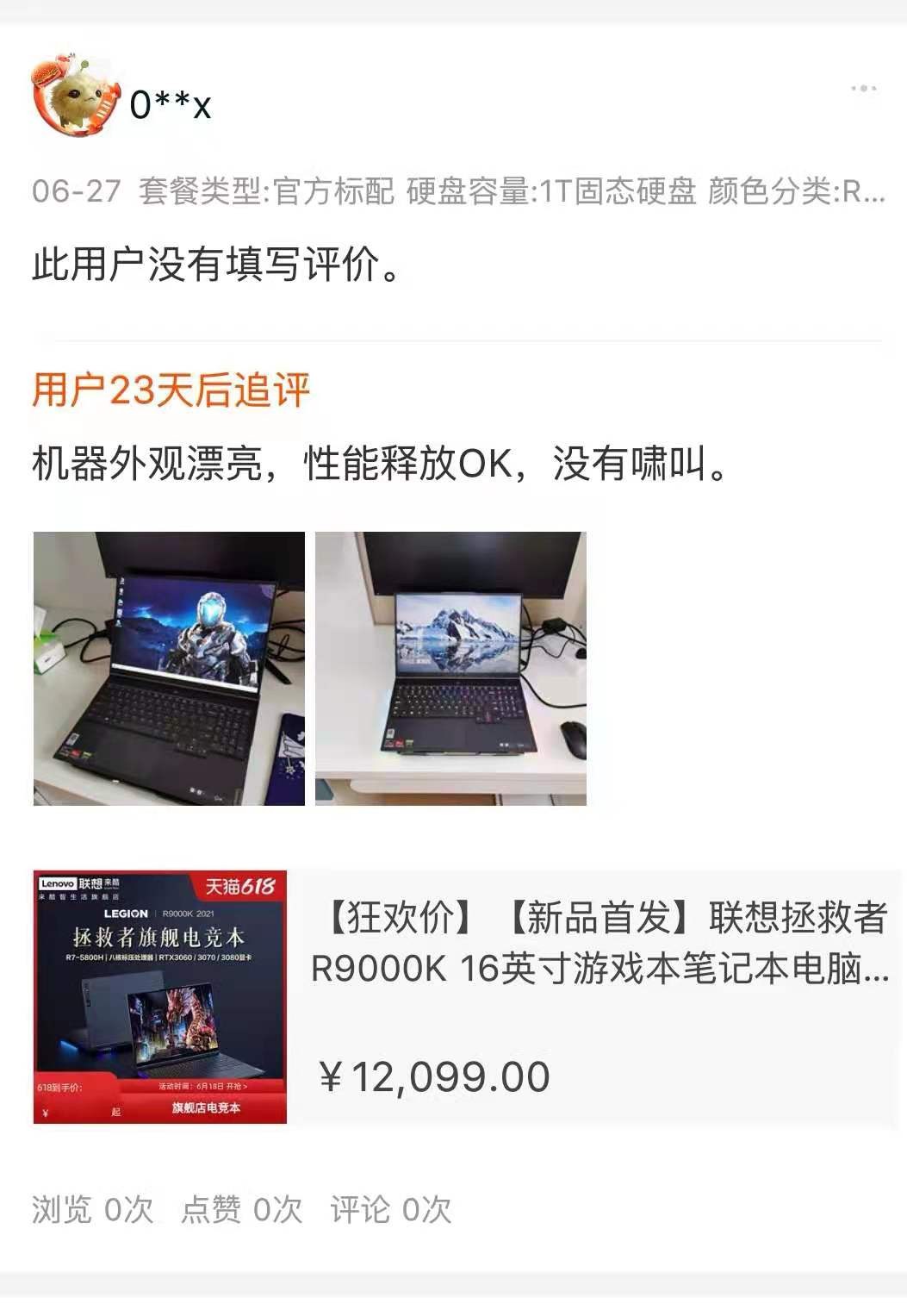Open the three-dot overflow menu
Viewport: 907px width, 1316px height.
pos(863,89)
